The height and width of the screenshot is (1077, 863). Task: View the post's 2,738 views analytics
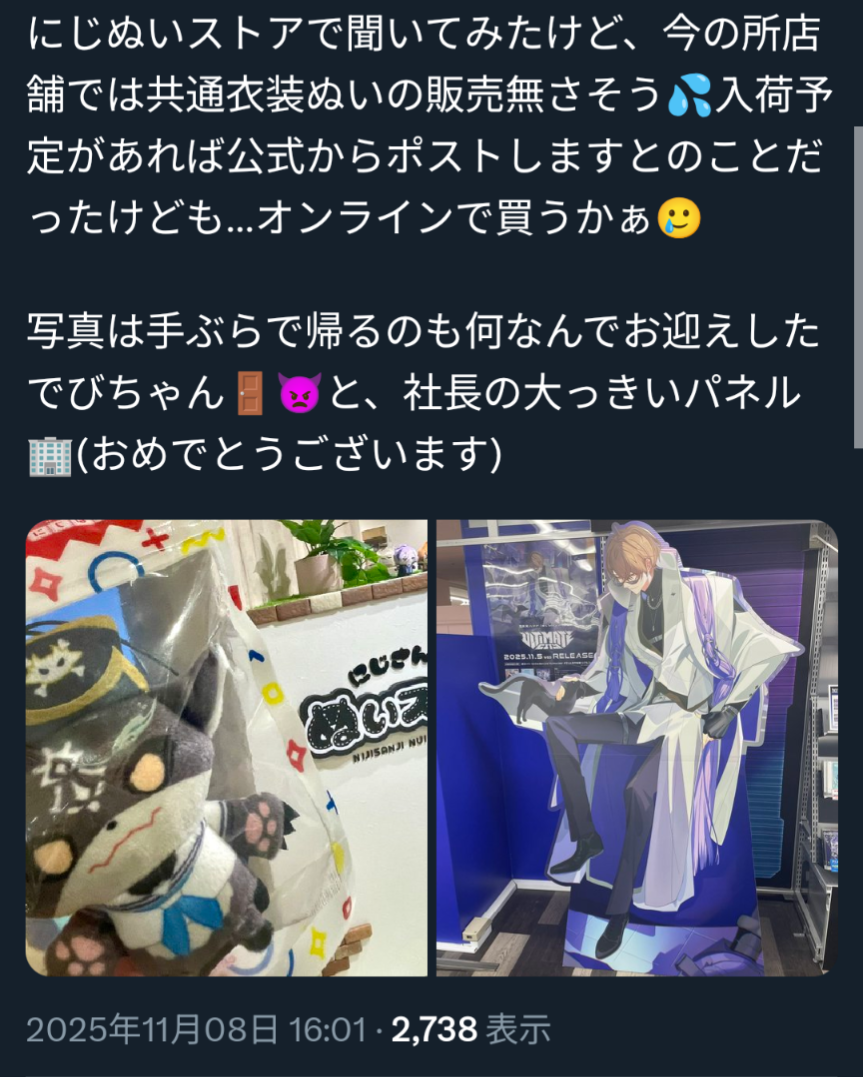click(x=470, y=1028)
